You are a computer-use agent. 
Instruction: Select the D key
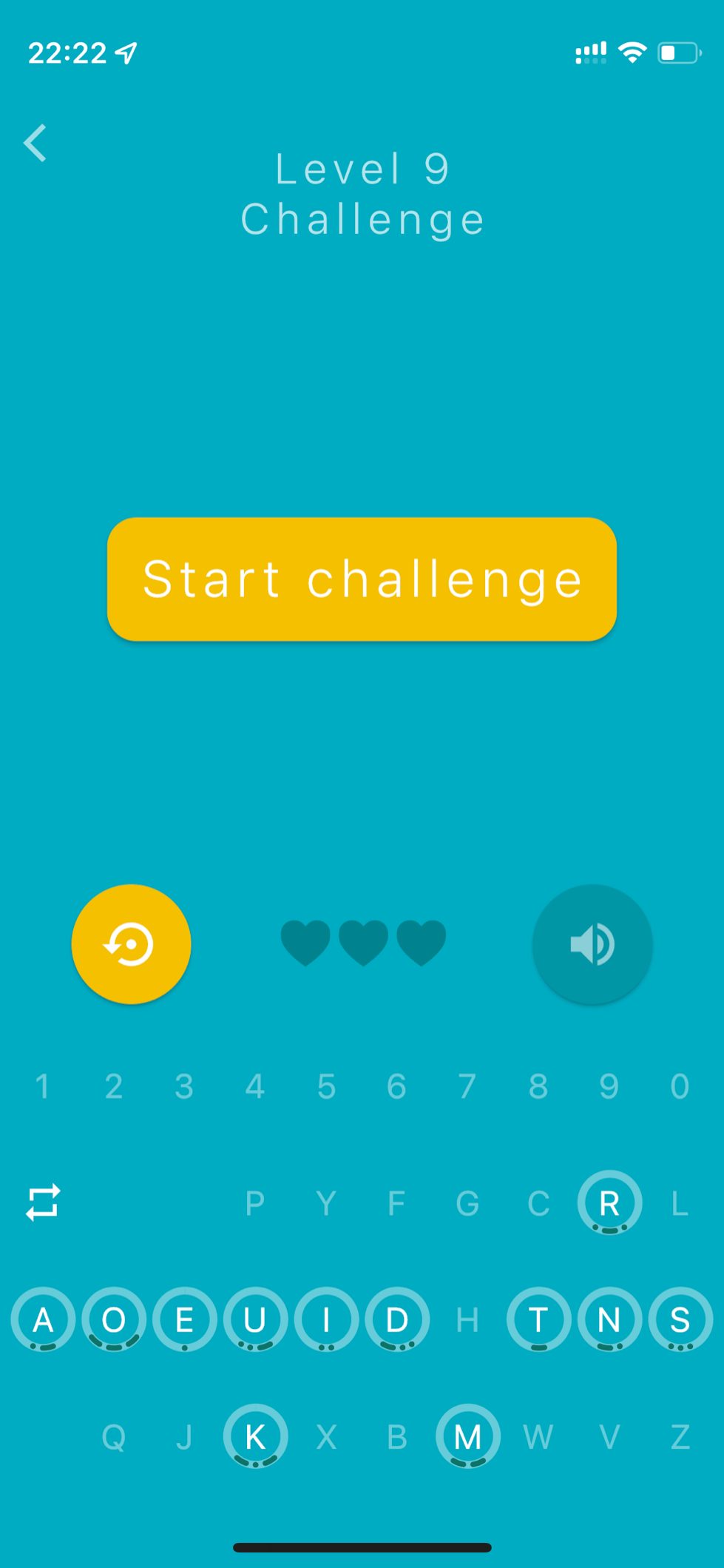(397, 1319)
